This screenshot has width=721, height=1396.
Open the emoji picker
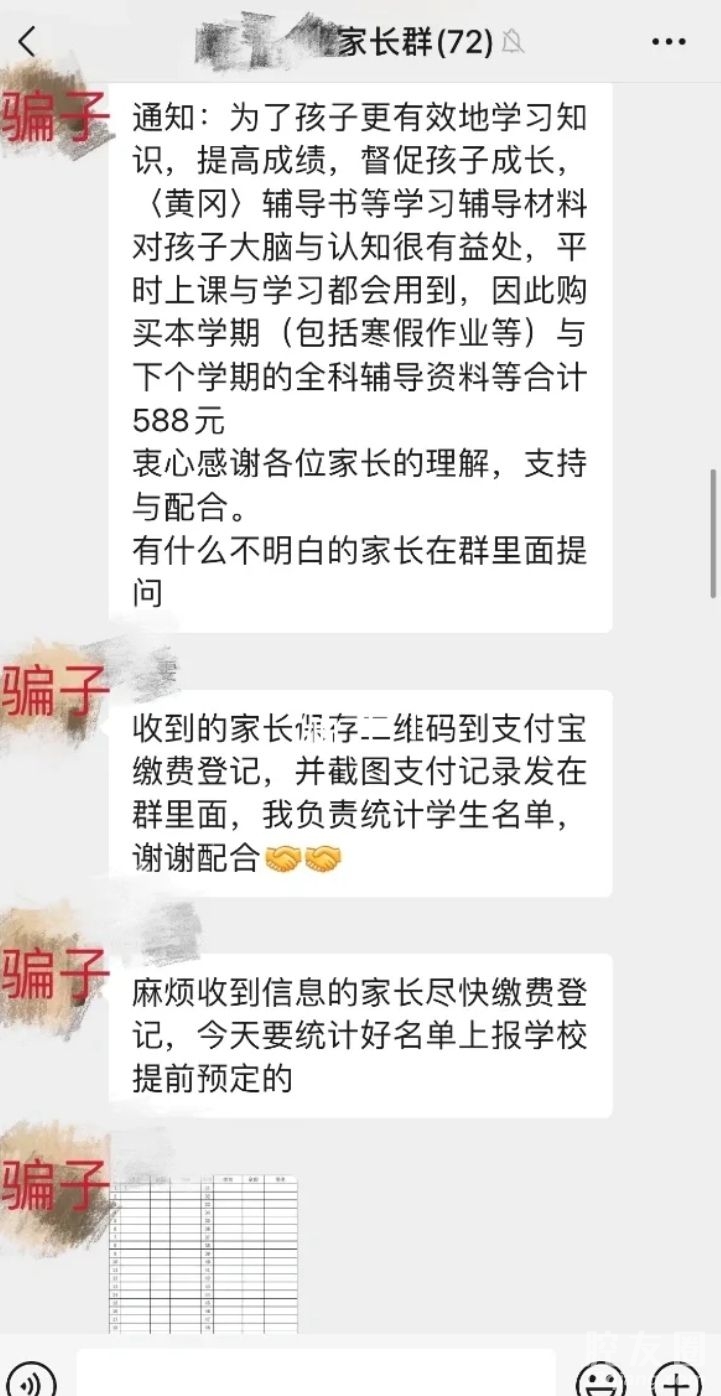602,1382
